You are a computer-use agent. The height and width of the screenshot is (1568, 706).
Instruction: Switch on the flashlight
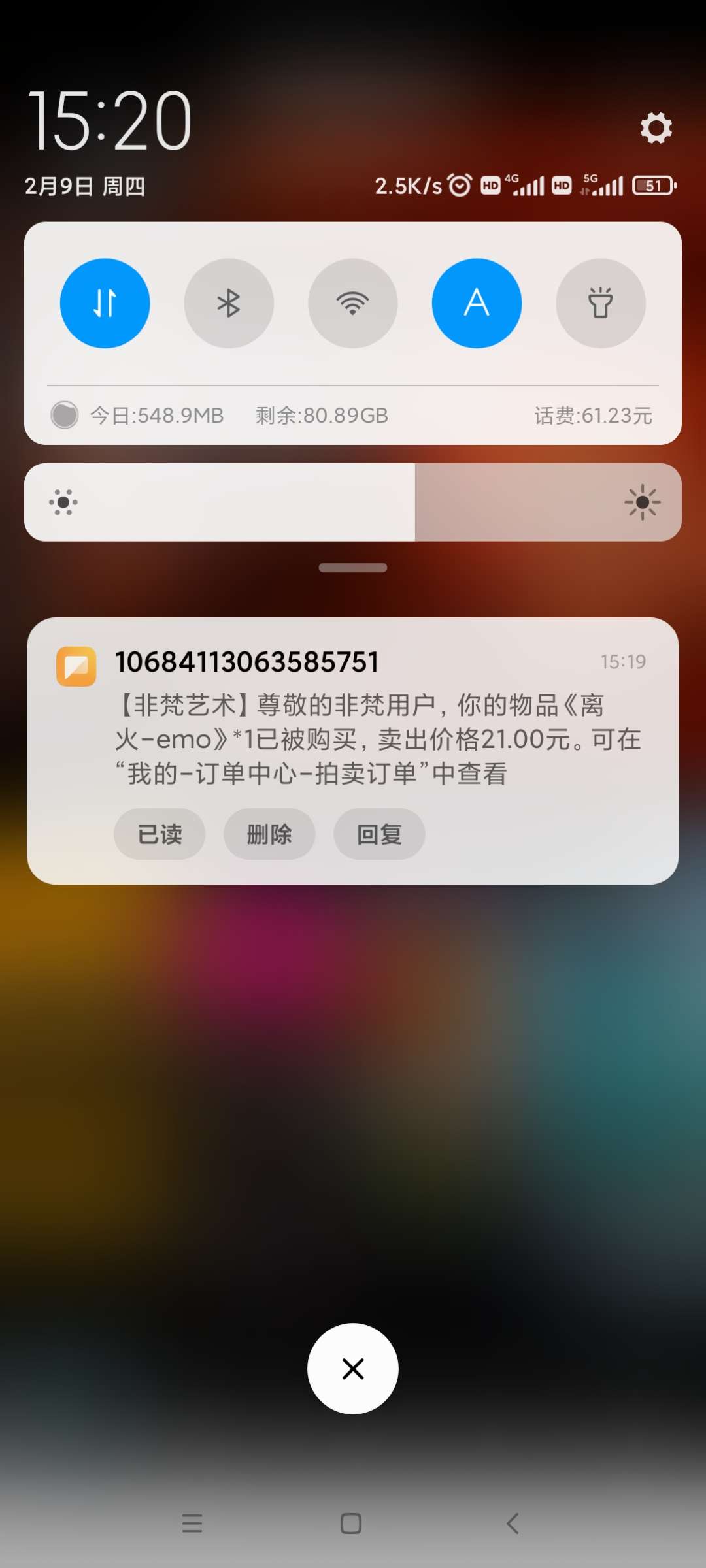click(600, 303)
